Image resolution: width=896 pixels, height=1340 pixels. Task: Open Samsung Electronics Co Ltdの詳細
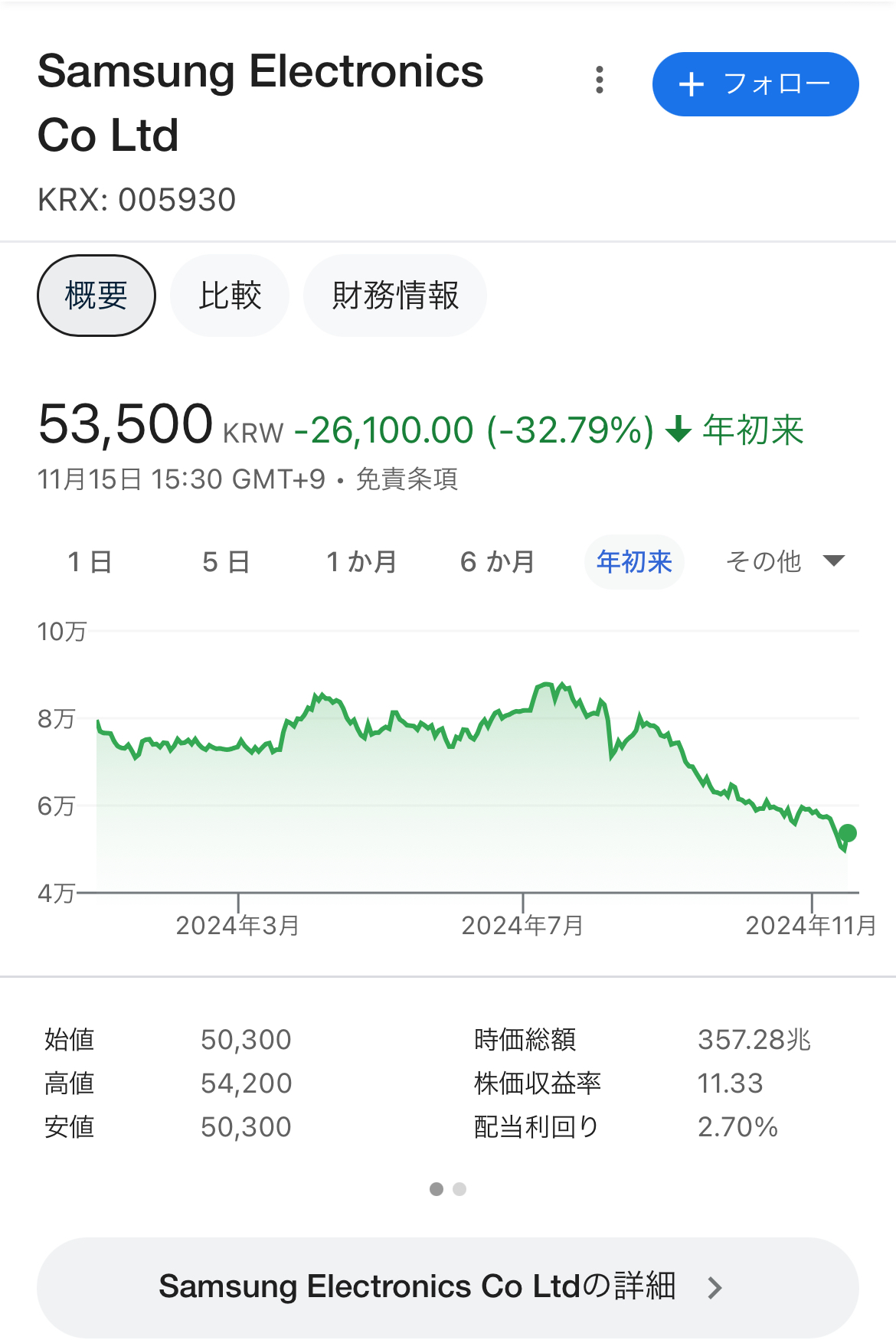coord(448,1287)
